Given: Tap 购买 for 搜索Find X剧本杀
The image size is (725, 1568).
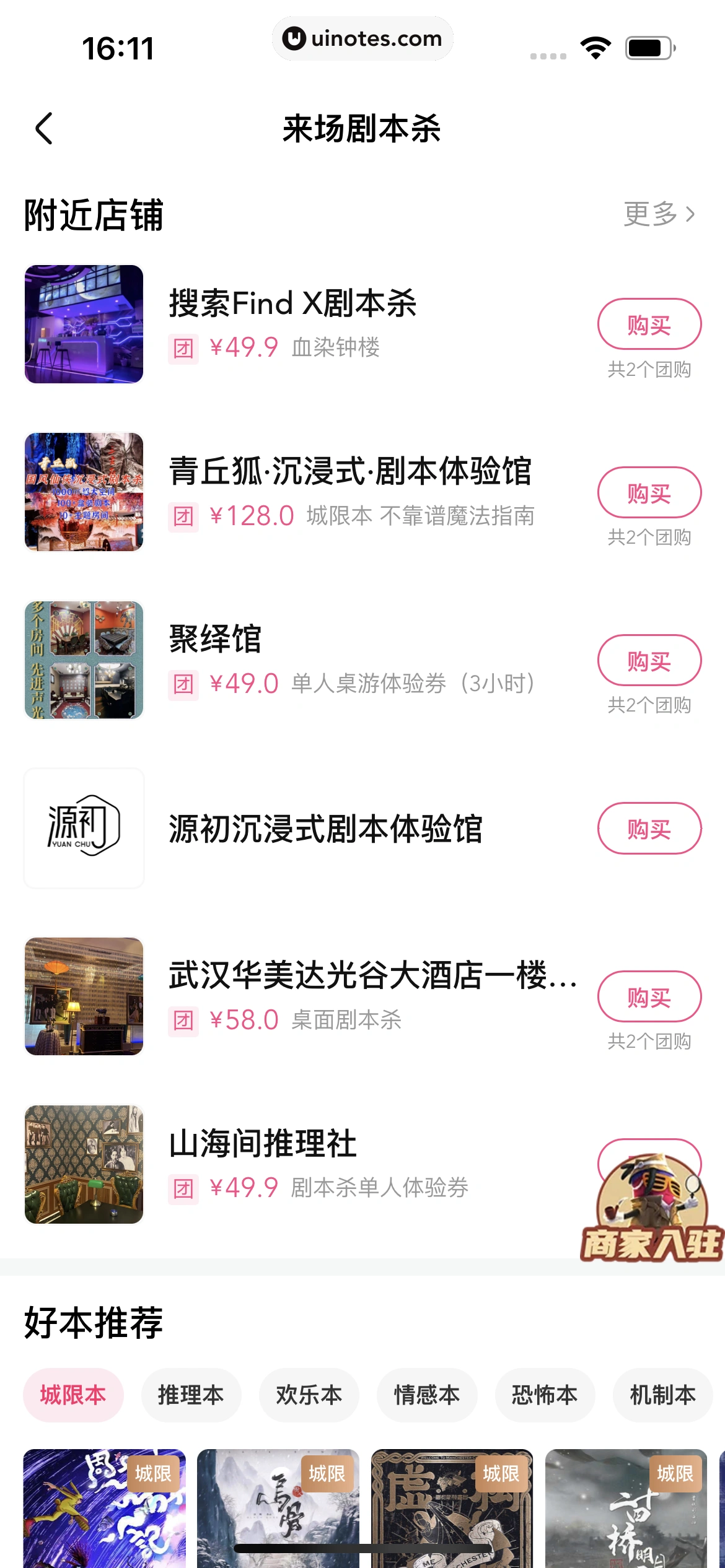Looking at the screenshot, I should tap(649, 324).
